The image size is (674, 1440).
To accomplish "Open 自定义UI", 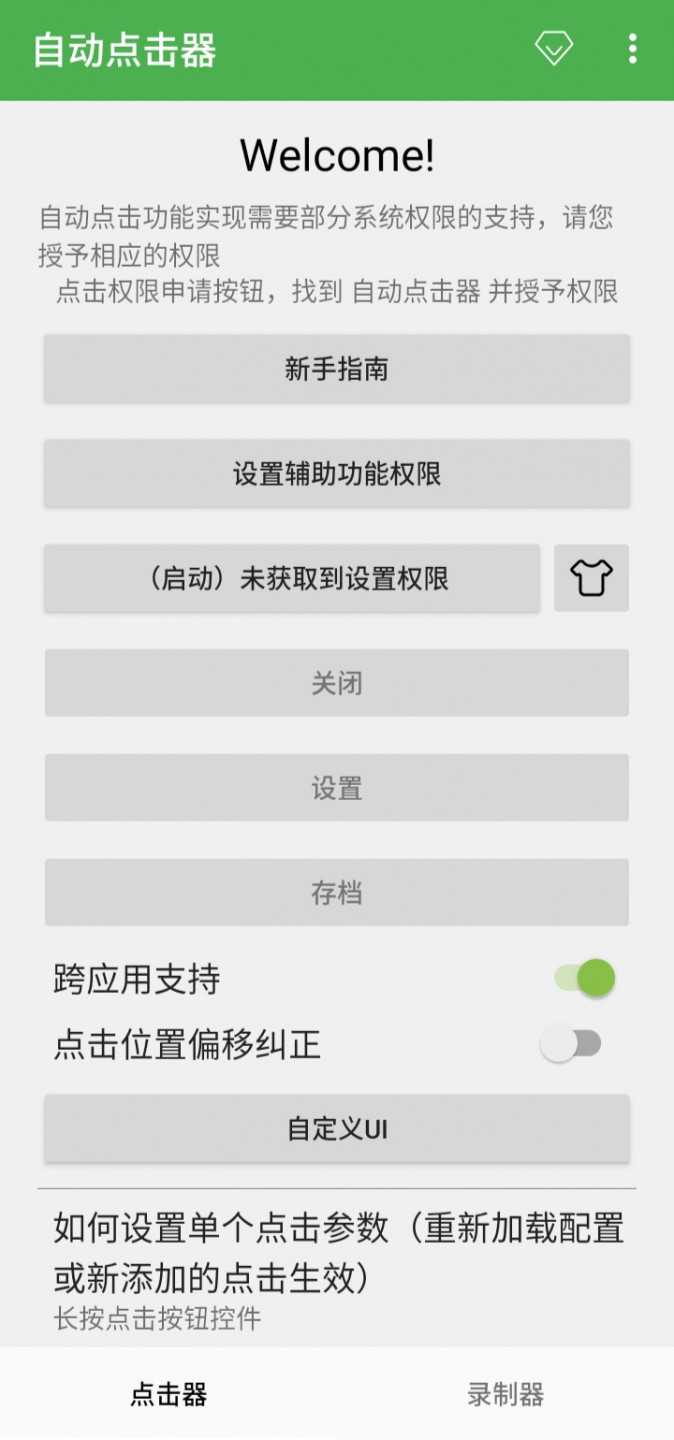I will (x=337, y=1129).
